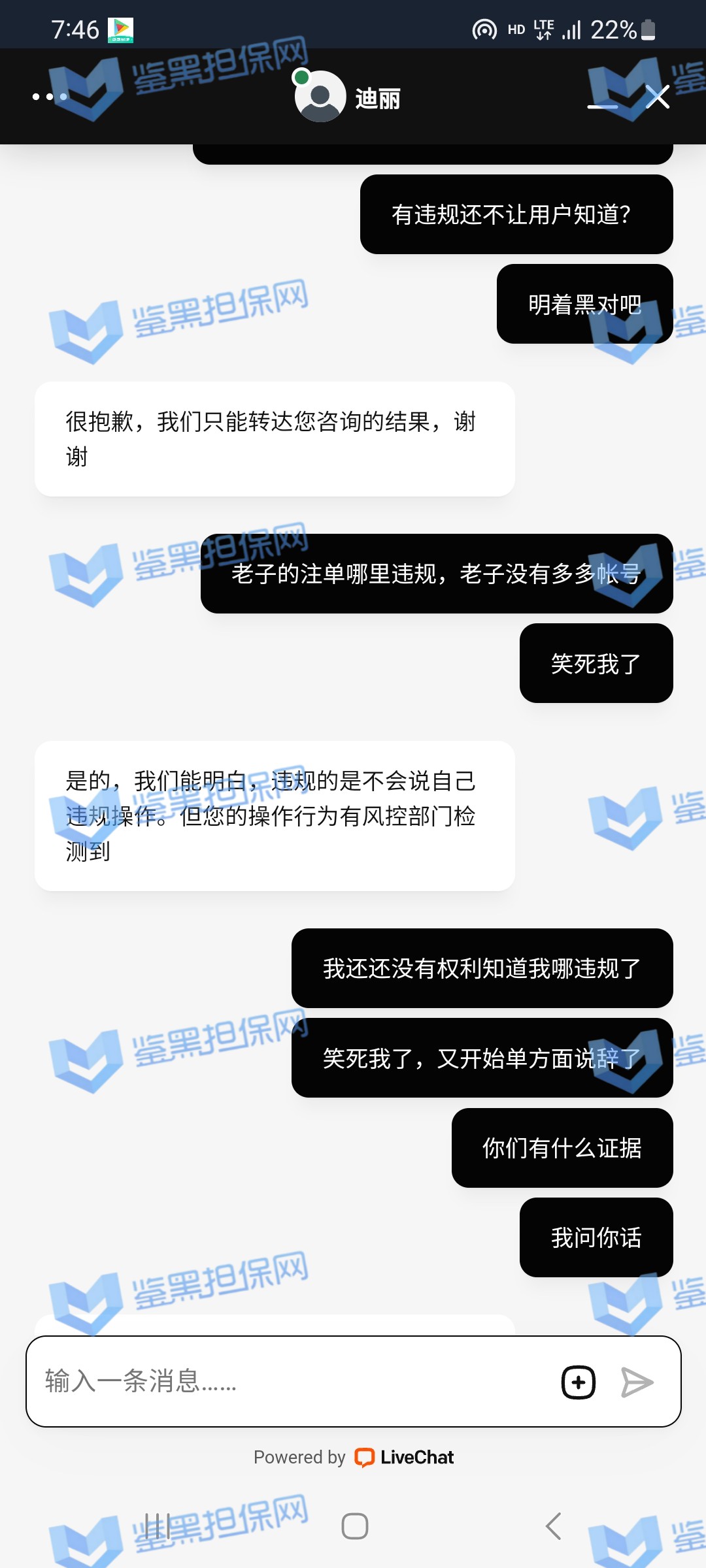Open the three-dot chat menu
Viewport: 706px width, 1568px height.
tap(50, 97)
